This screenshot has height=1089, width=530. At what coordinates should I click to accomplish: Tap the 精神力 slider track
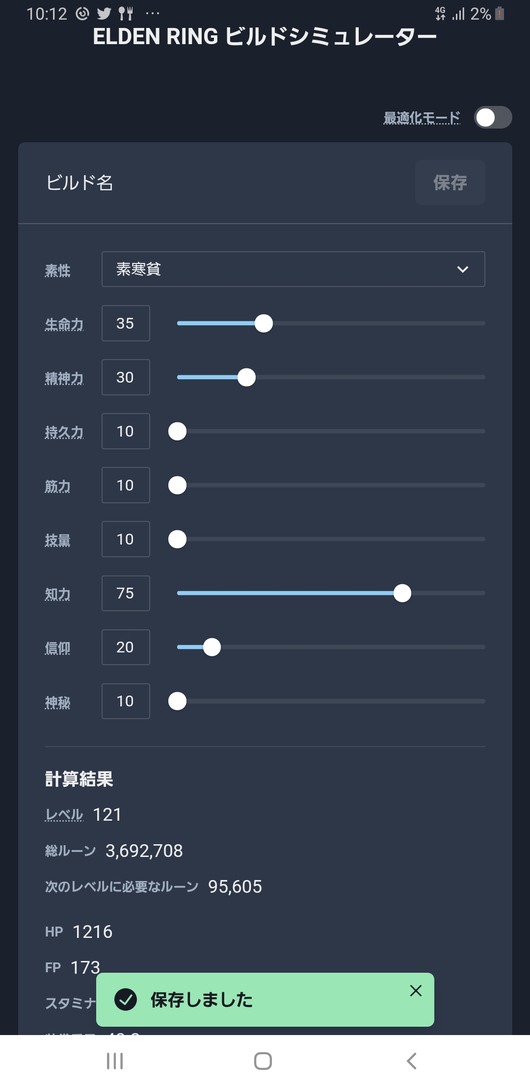[x=331, y=378]
